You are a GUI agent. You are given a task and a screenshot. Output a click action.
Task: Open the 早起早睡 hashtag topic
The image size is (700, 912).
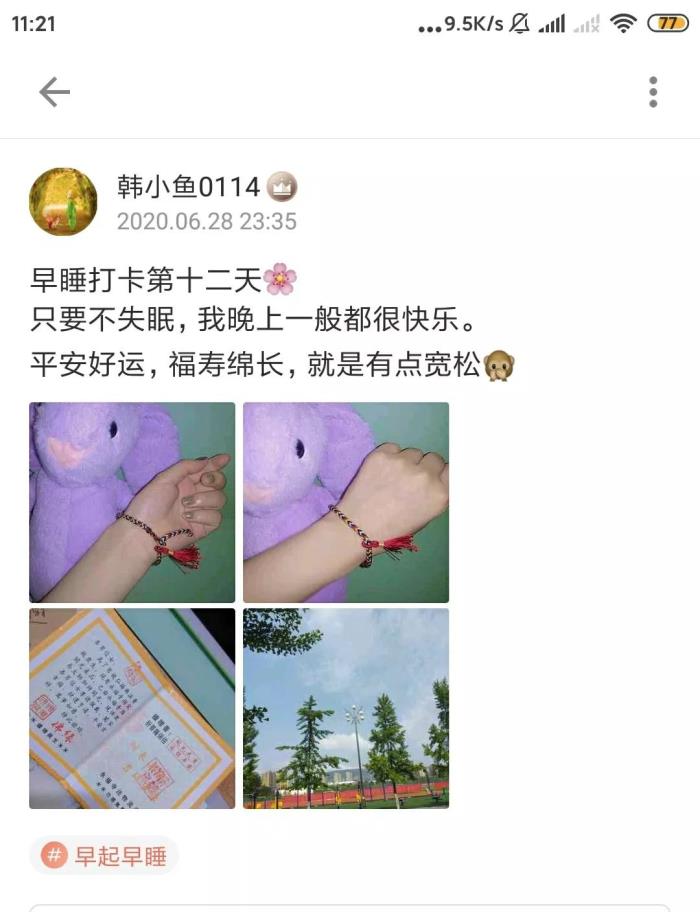click(105, 856)
